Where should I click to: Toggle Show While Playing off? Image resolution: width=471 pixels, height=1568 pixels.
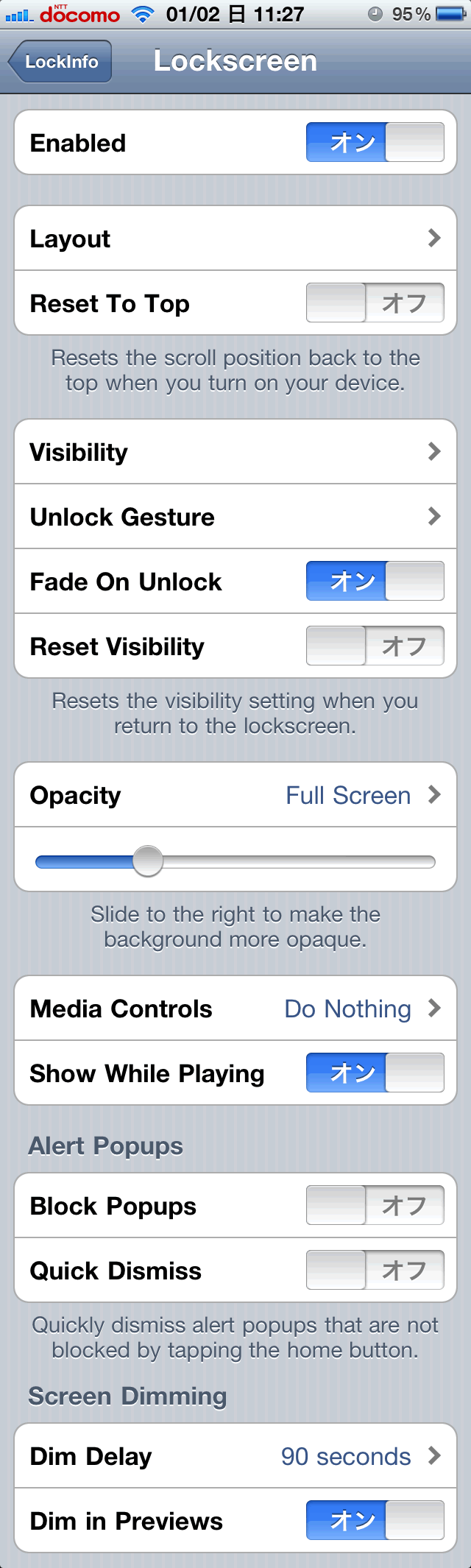375,1073
